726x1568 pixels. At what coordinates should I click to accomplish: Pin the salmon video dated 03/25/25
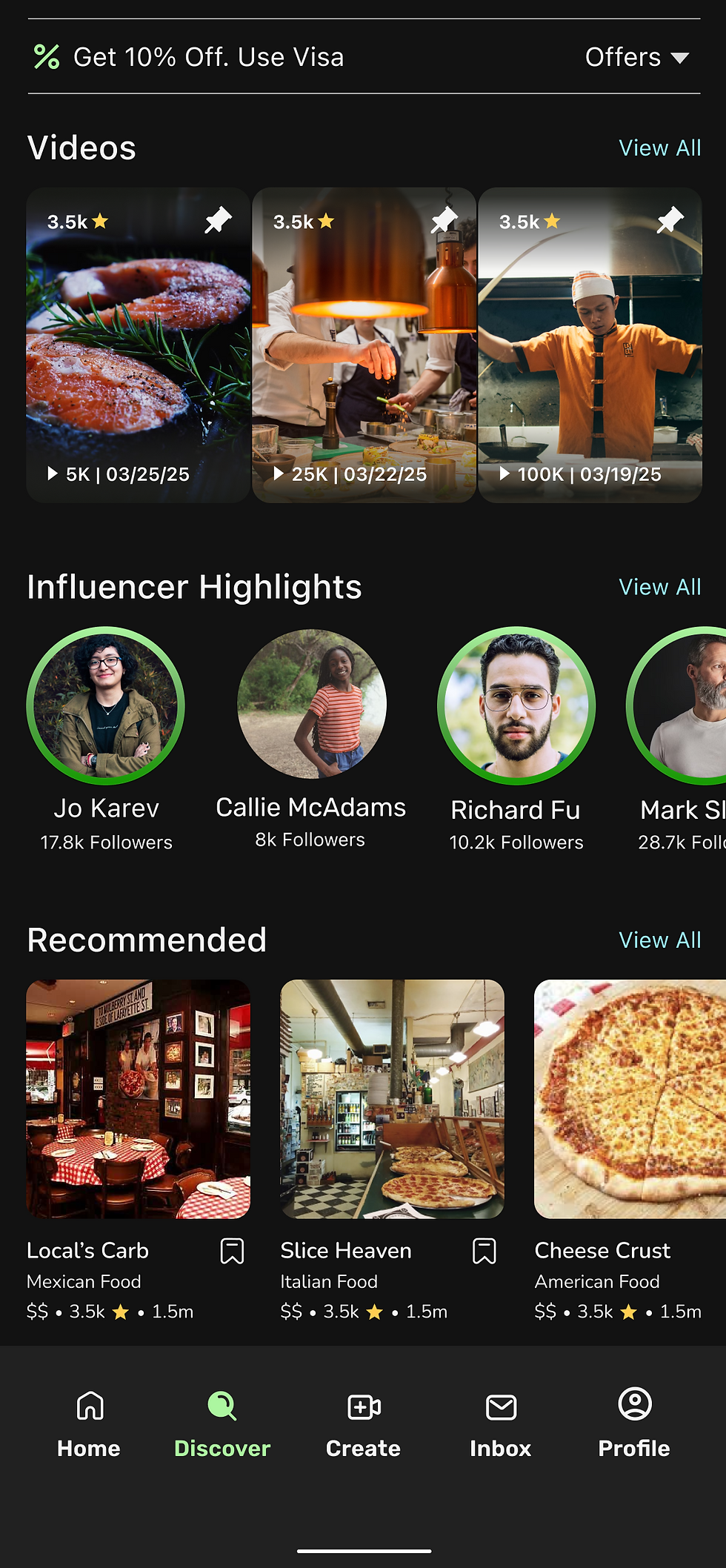tap(218, 220)
